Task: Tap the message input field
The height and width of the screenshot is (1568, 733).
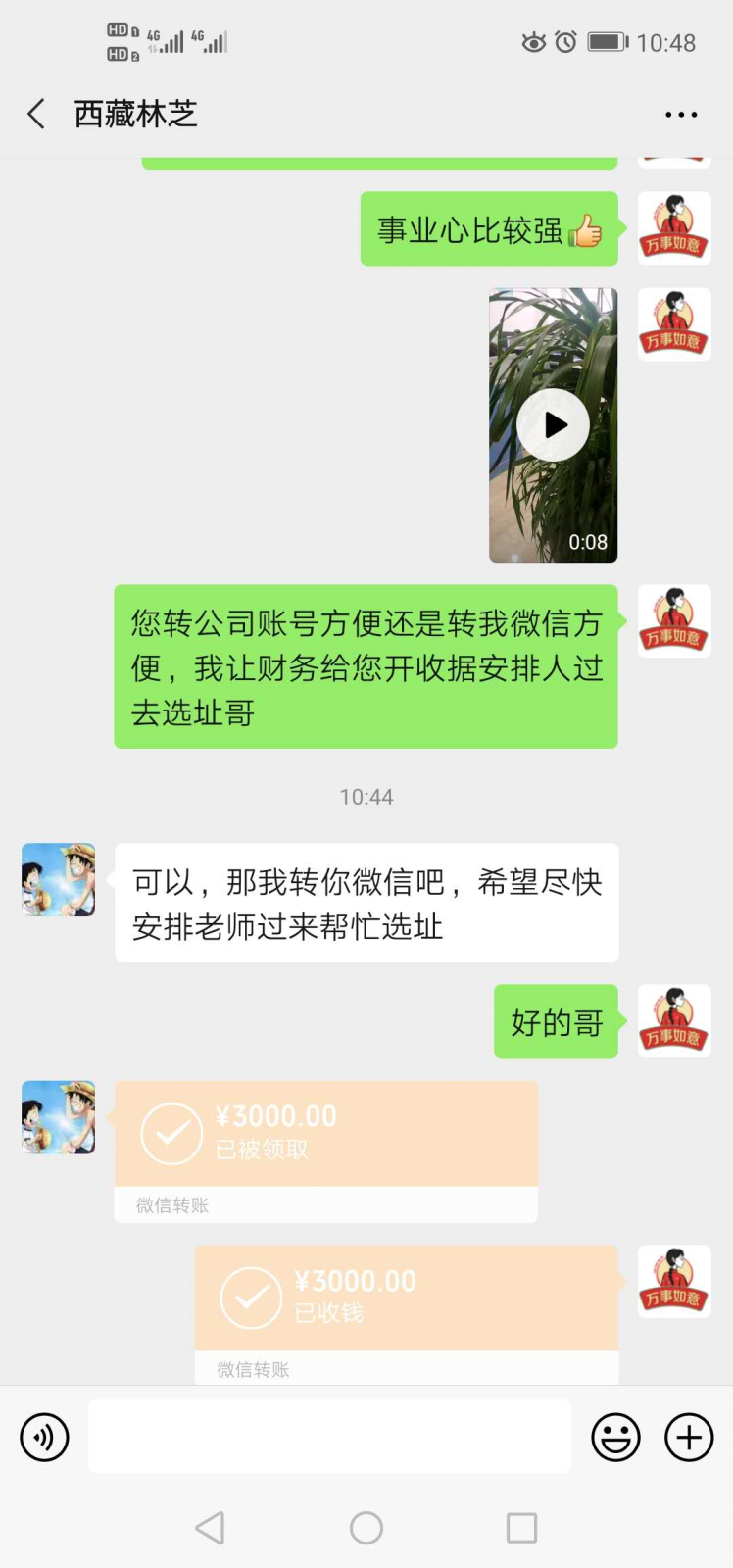Action: tap(328, 1437)
